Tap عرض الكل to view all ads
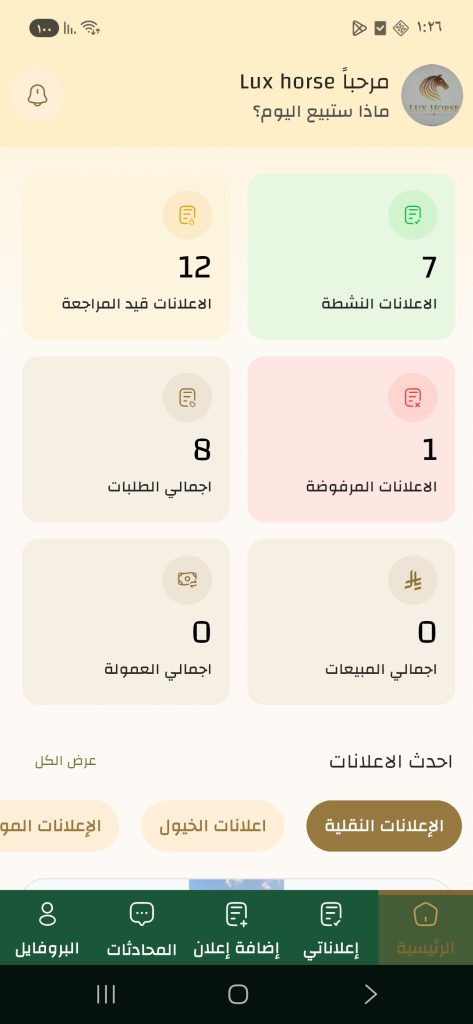Screen dimensions: 473x1024 [66, 761]
